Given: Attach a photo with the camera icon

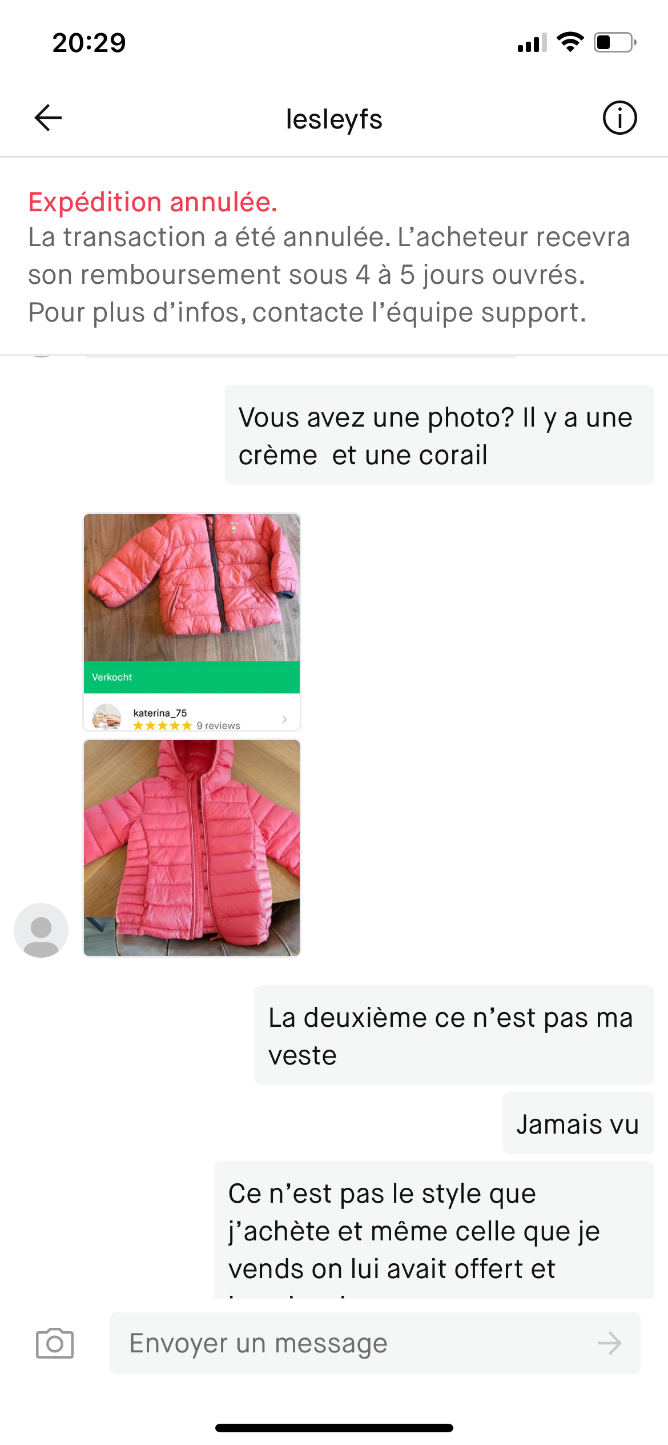Looking at the screenshot, I should pos(55,1343).
